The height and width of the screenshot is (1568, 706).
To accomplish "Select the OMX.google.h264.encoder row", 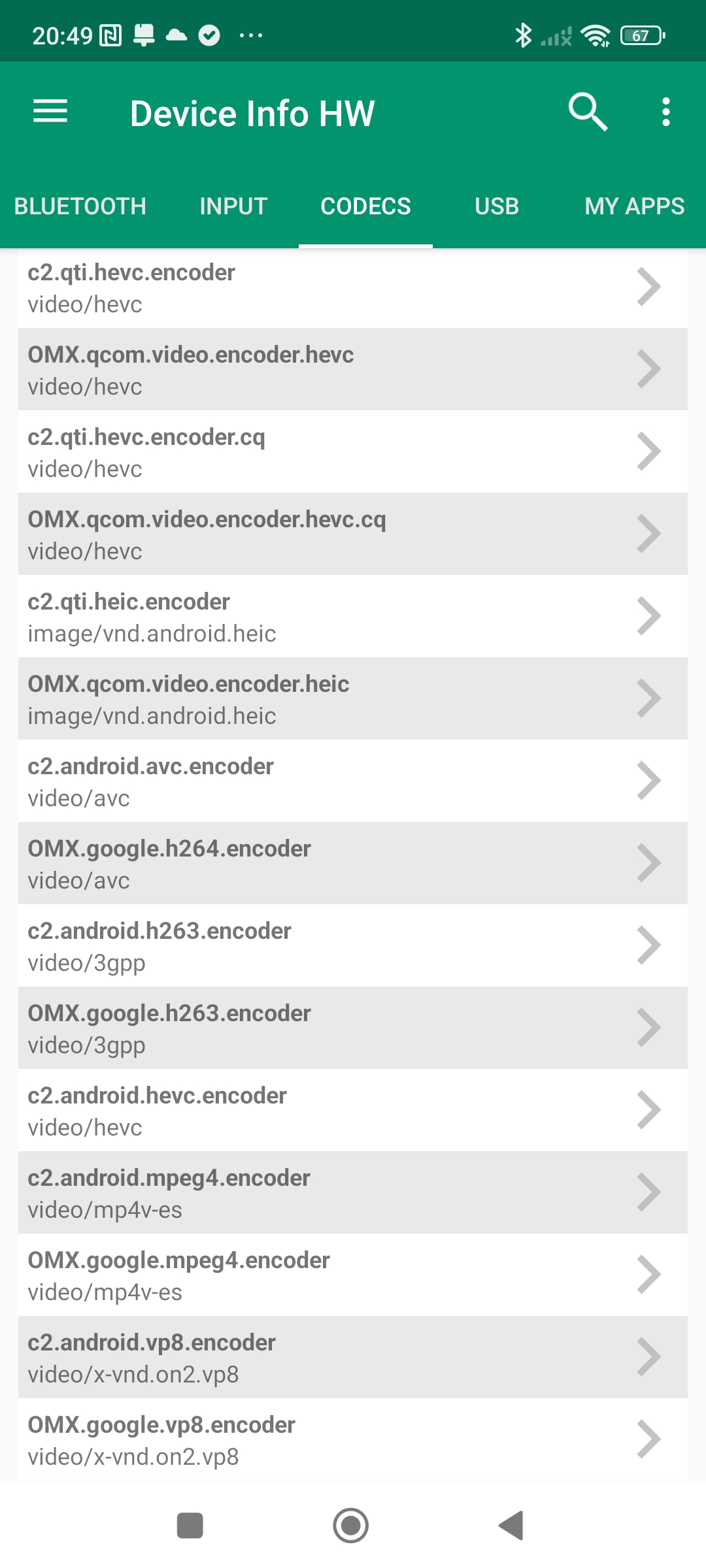I will 353,864.
